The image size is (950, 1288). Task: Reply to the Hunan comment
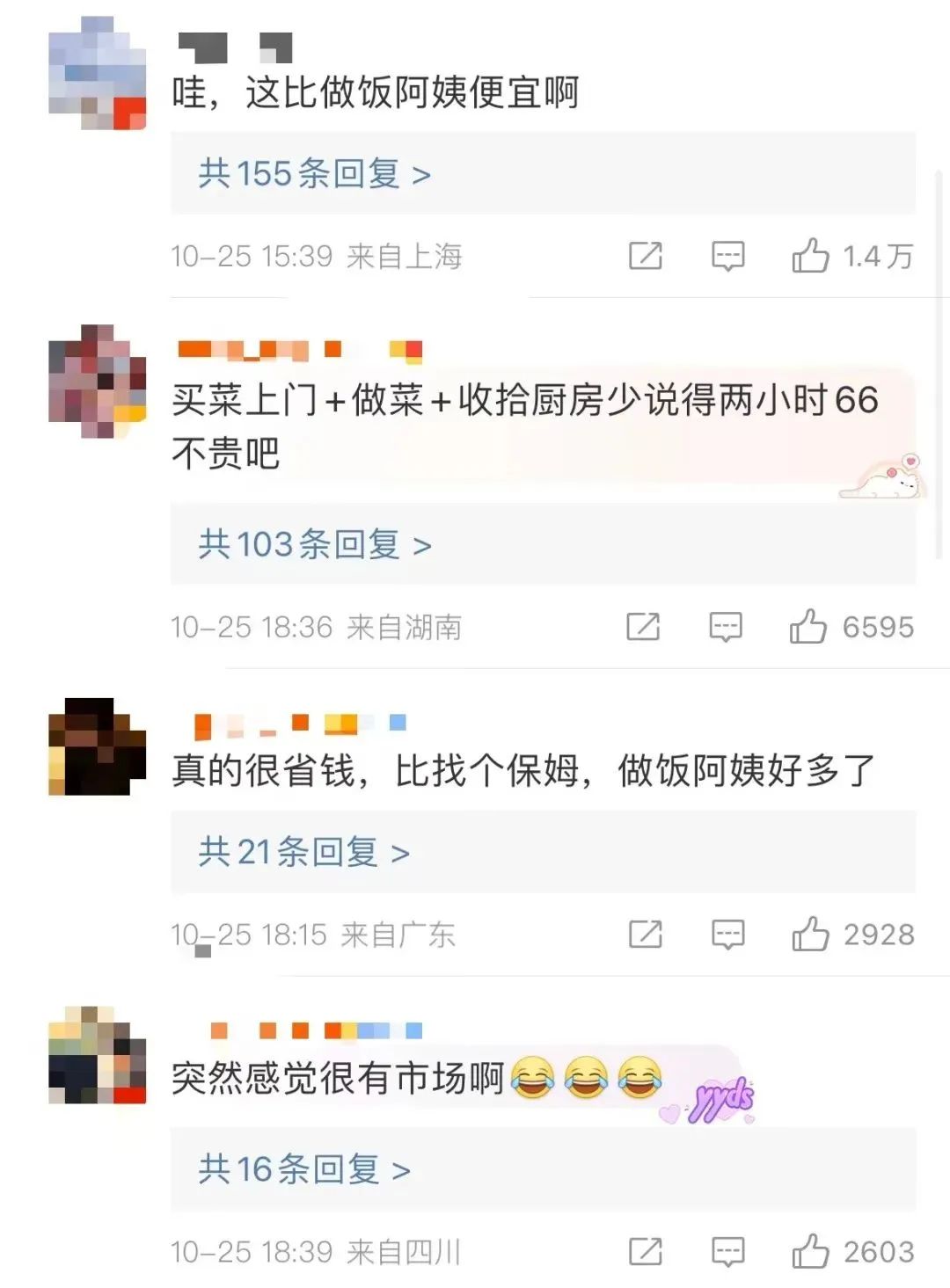(x=726, y=627)
